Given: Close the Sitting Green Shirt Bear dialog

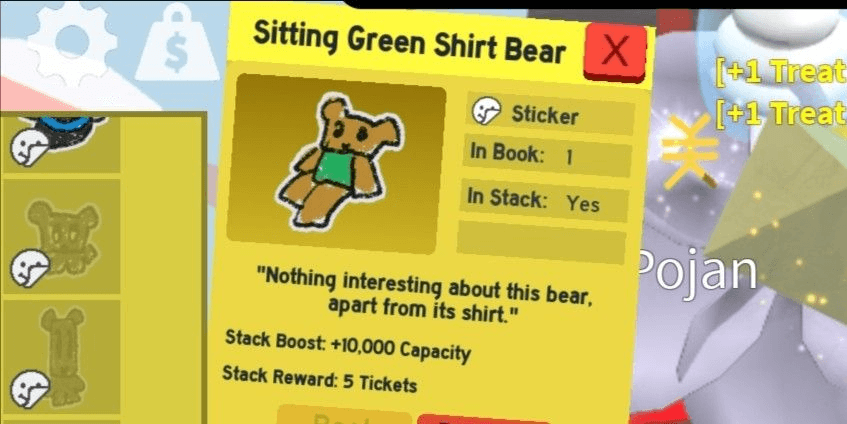Looking at the screenshot, I should (615, 48).
